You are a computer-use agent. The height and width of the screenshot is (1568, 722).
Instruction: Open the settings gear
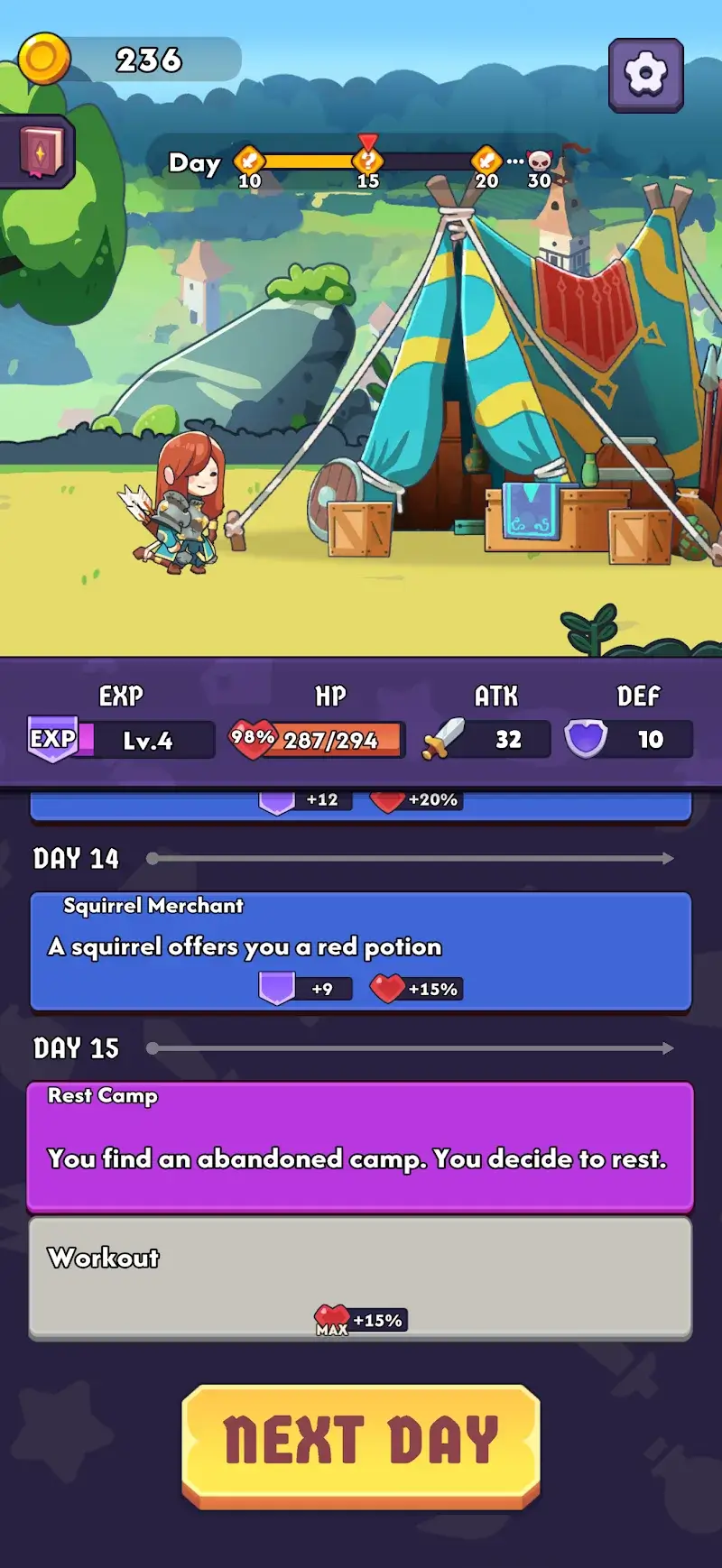(x=645, y=75)
